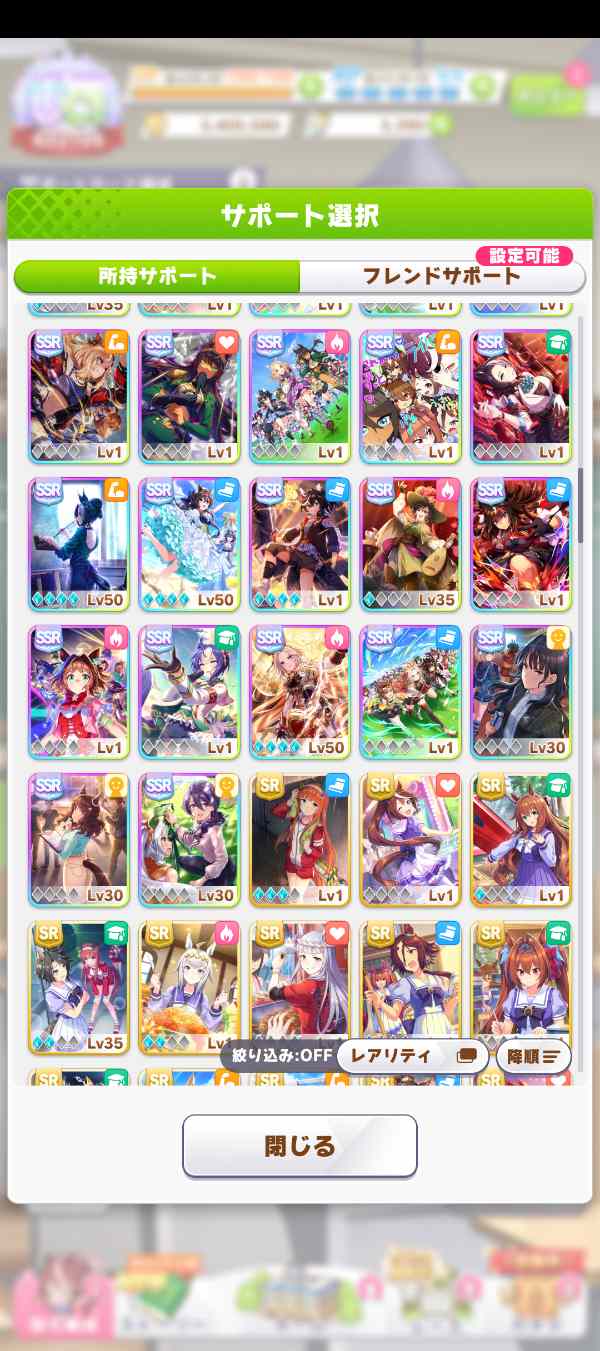Choose the SR Lv35 card with two sailor-uniform girls
This screenshot has height=1351, width=600.
(x=79, y=985)
